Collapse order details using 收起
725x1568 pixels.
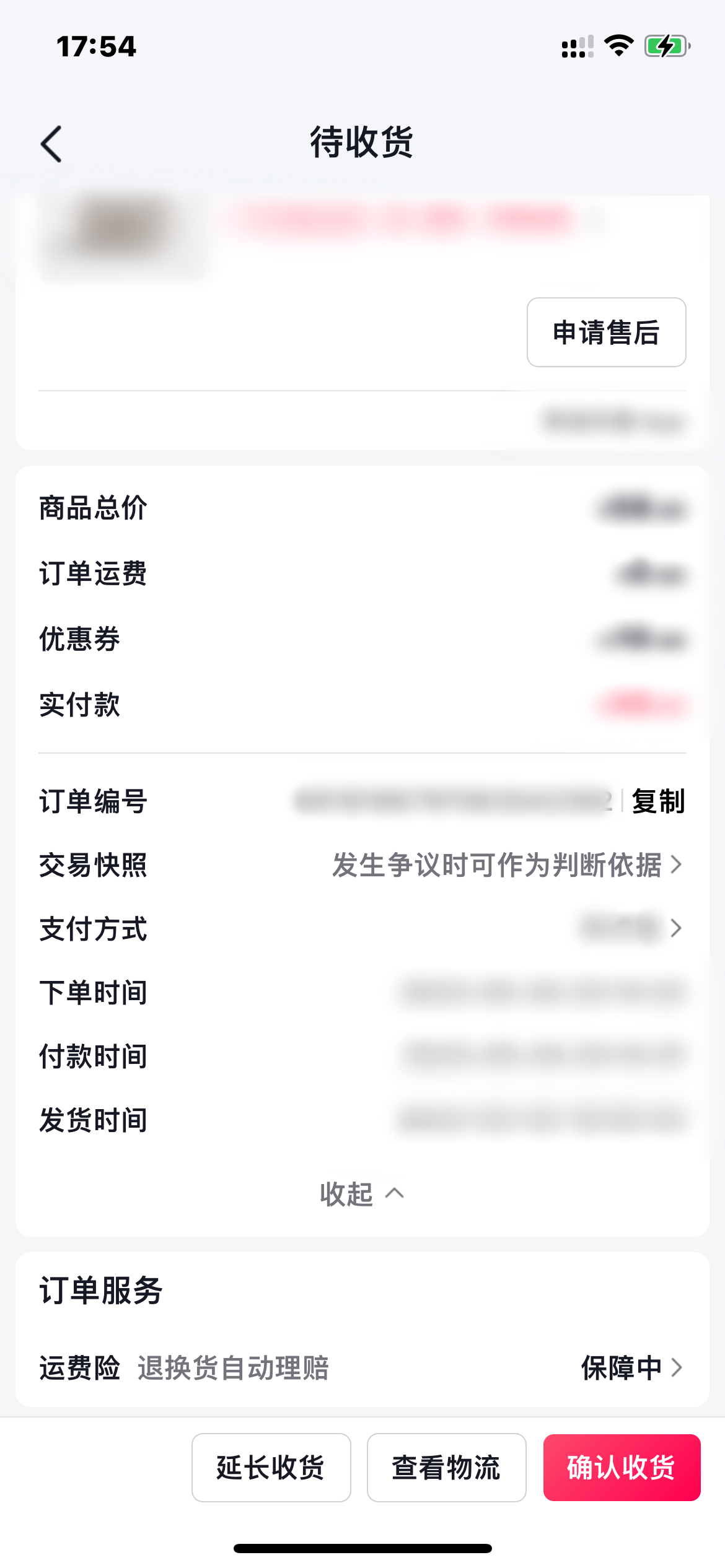point(362,1193)
